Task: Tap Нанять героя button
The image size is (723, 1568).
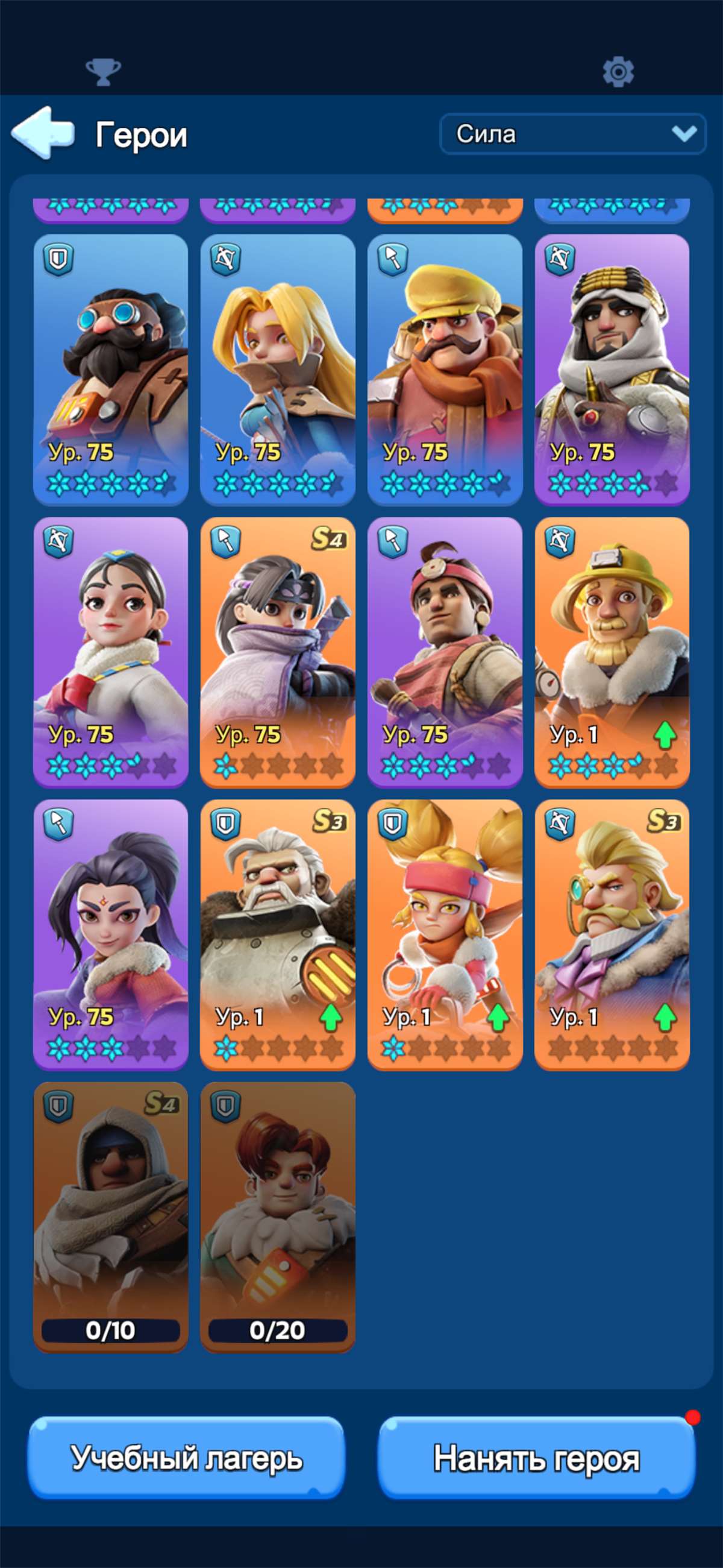Action: coord(536,1457)
